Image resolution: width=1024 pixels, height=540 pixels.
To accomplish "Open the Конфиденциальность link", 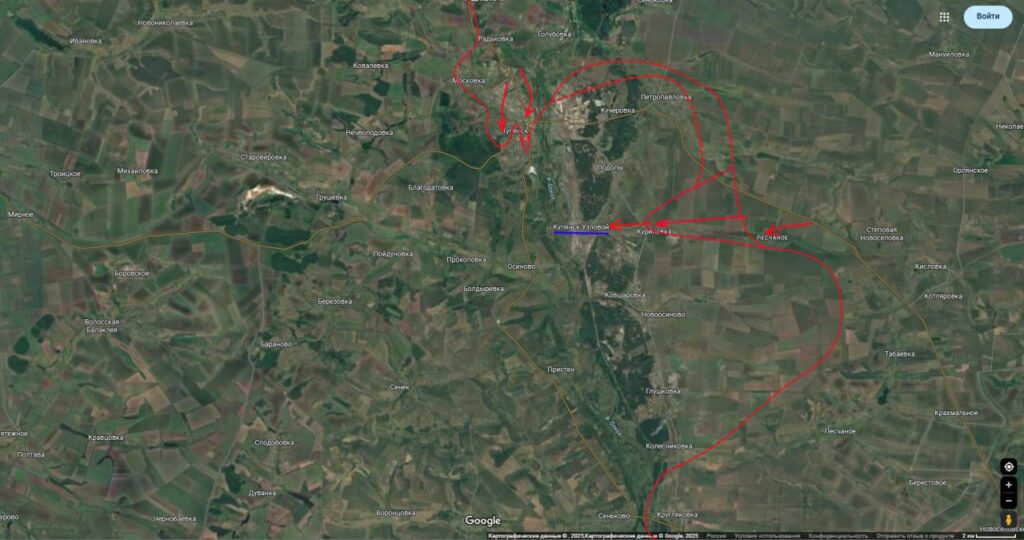I will [x=838, y=536].
